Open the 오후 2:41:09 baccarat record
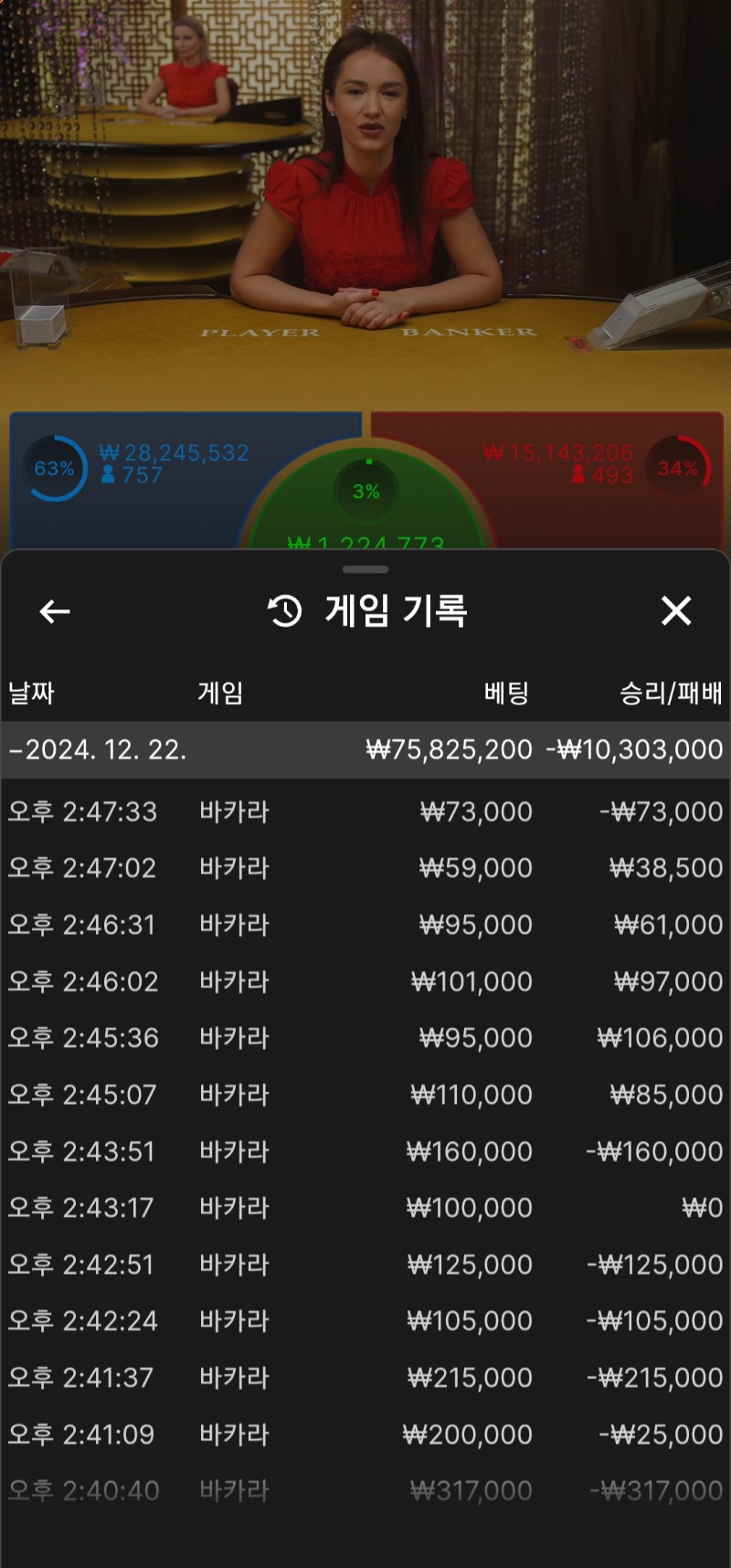 point(365,1435)
